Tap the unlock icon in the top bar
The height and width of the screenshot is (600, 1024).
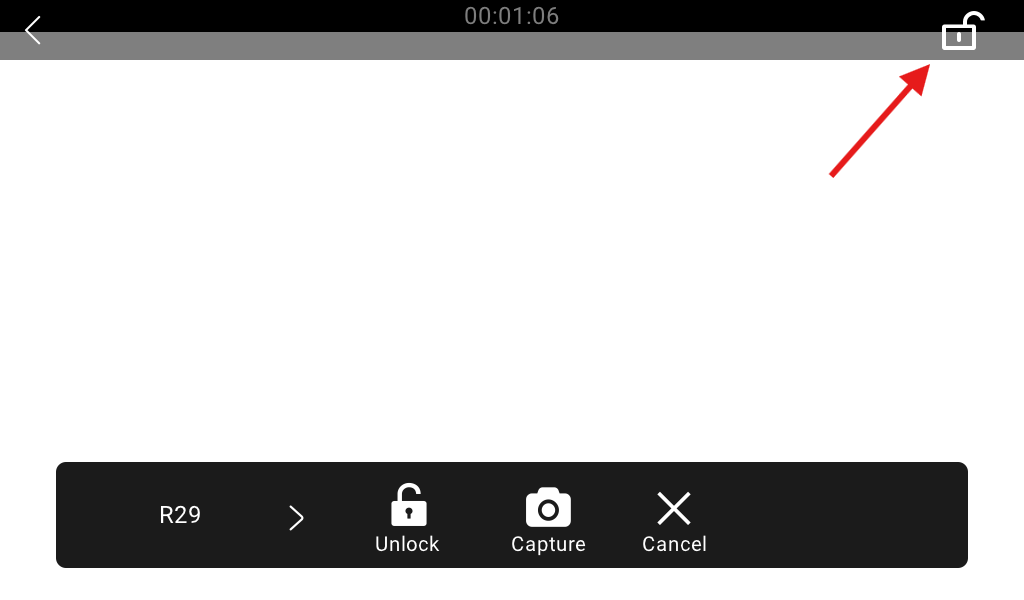point(962,31)
